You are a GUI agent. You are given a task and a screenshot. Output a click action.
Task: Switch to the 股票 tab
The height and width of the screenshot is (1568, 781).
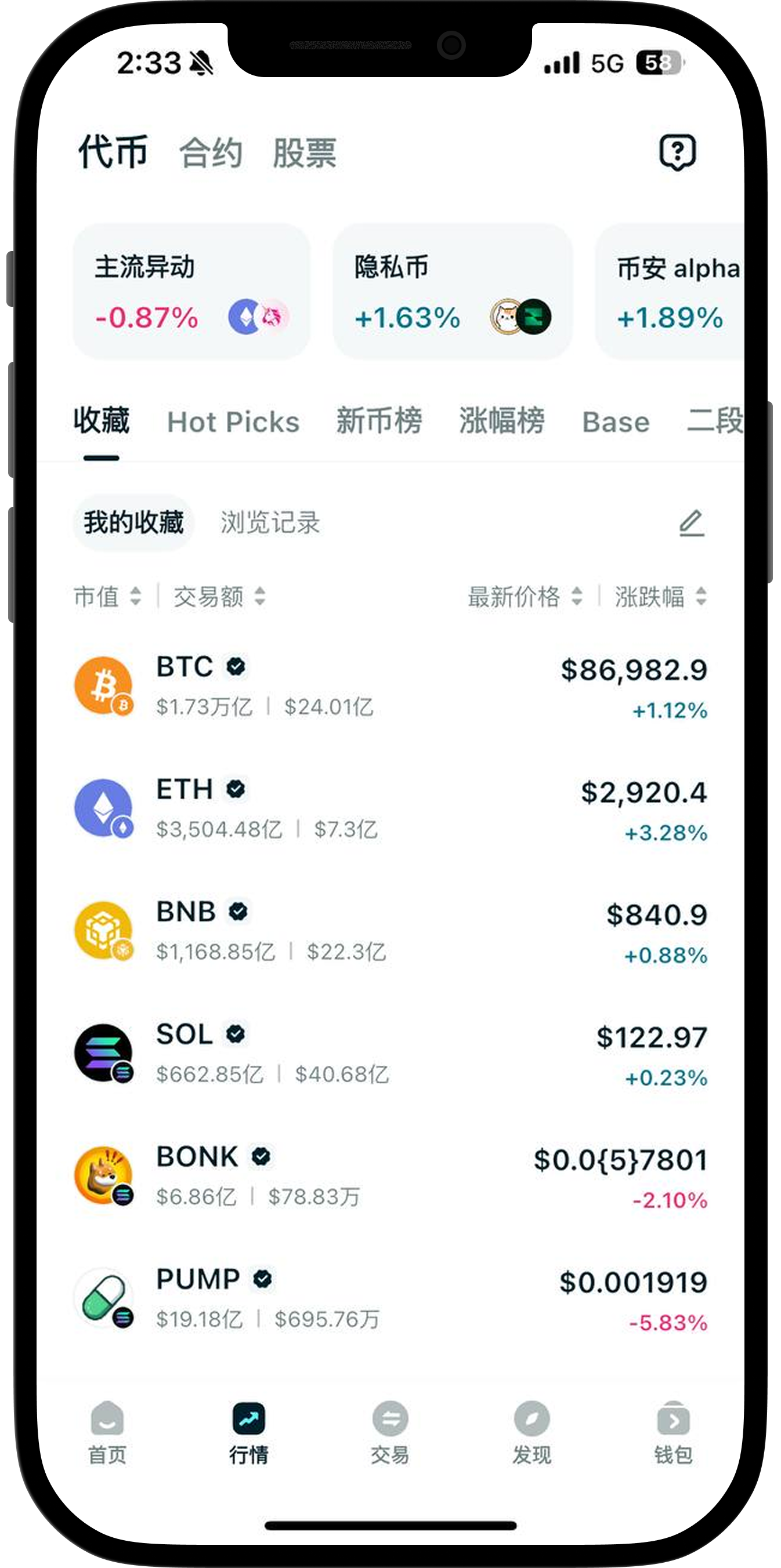(304, 153)
